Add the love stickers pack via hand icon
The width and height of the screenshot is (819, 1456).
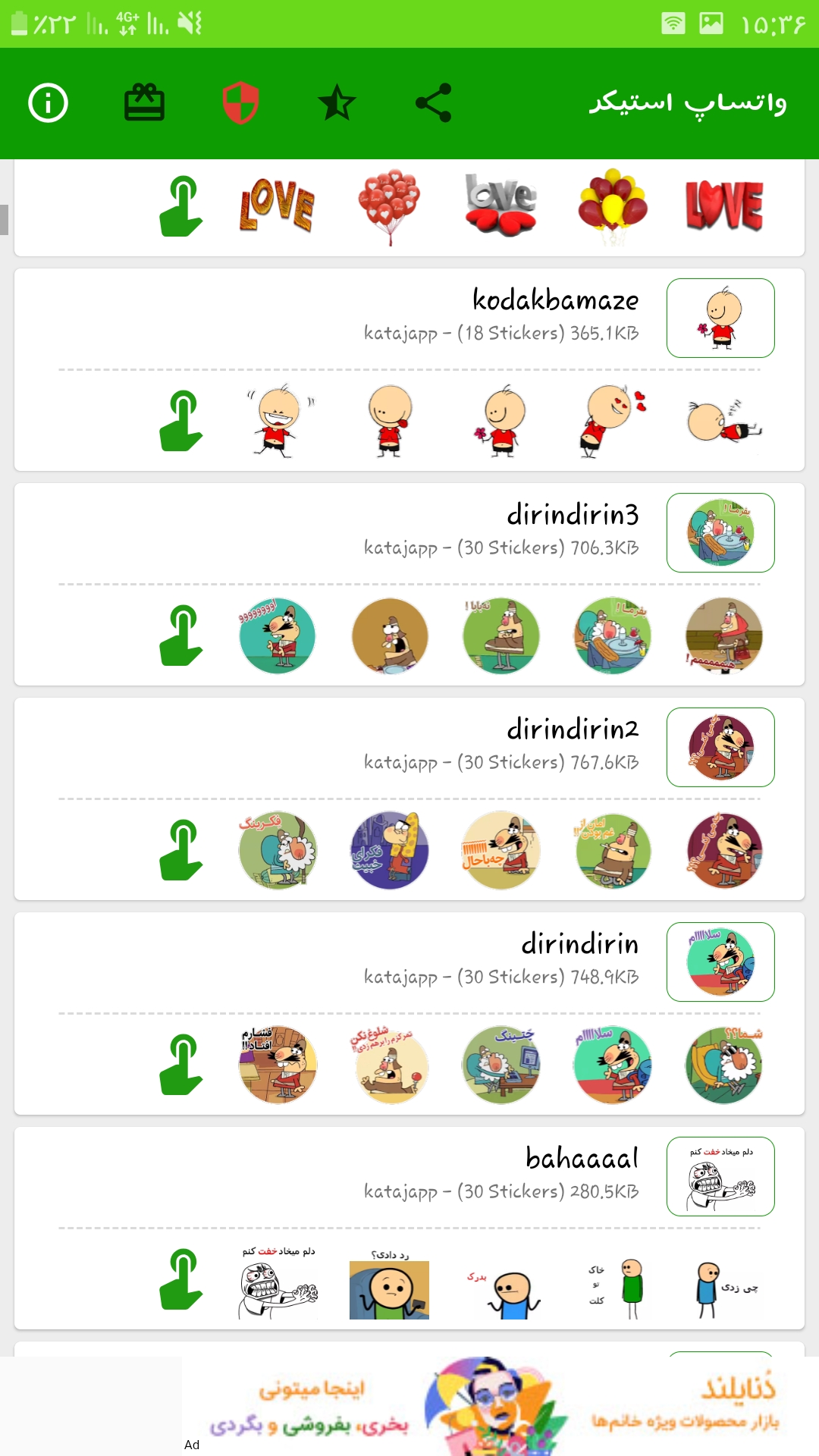(181, 206)
